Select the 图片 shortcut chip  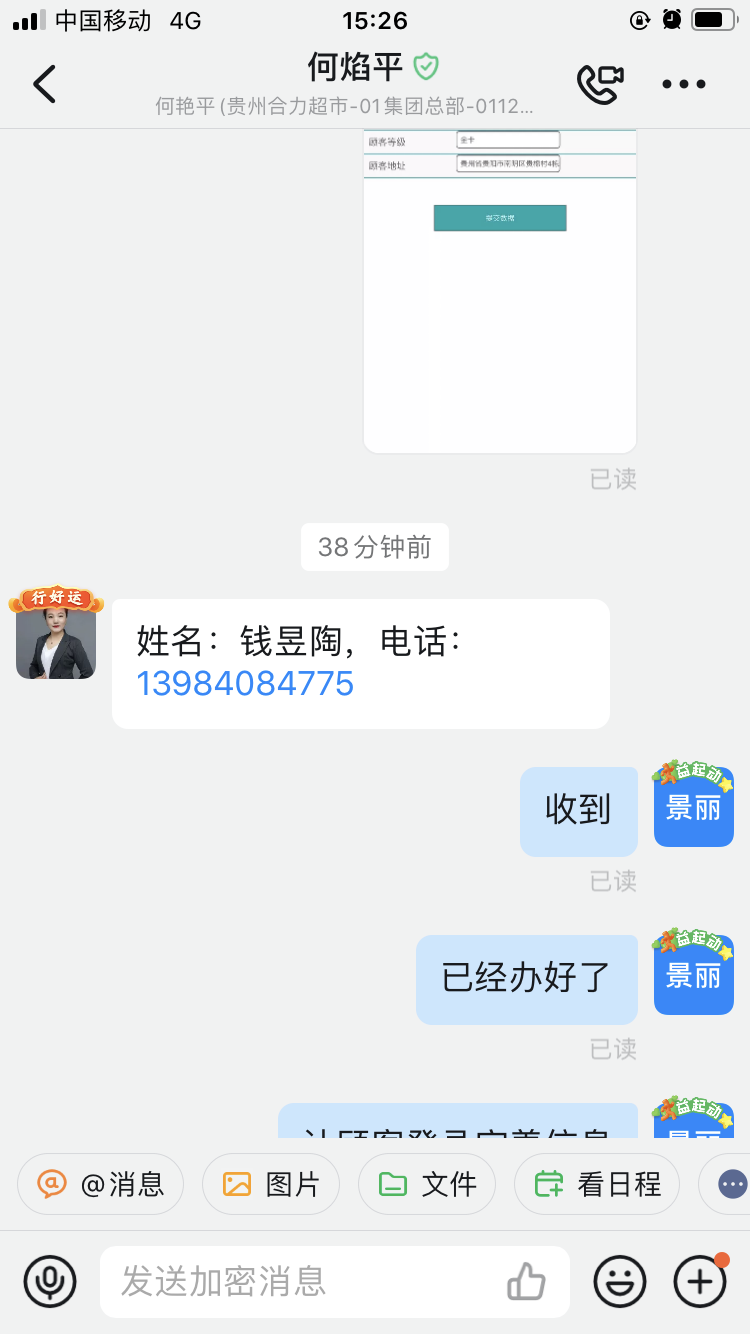[x=271, y=1184]
